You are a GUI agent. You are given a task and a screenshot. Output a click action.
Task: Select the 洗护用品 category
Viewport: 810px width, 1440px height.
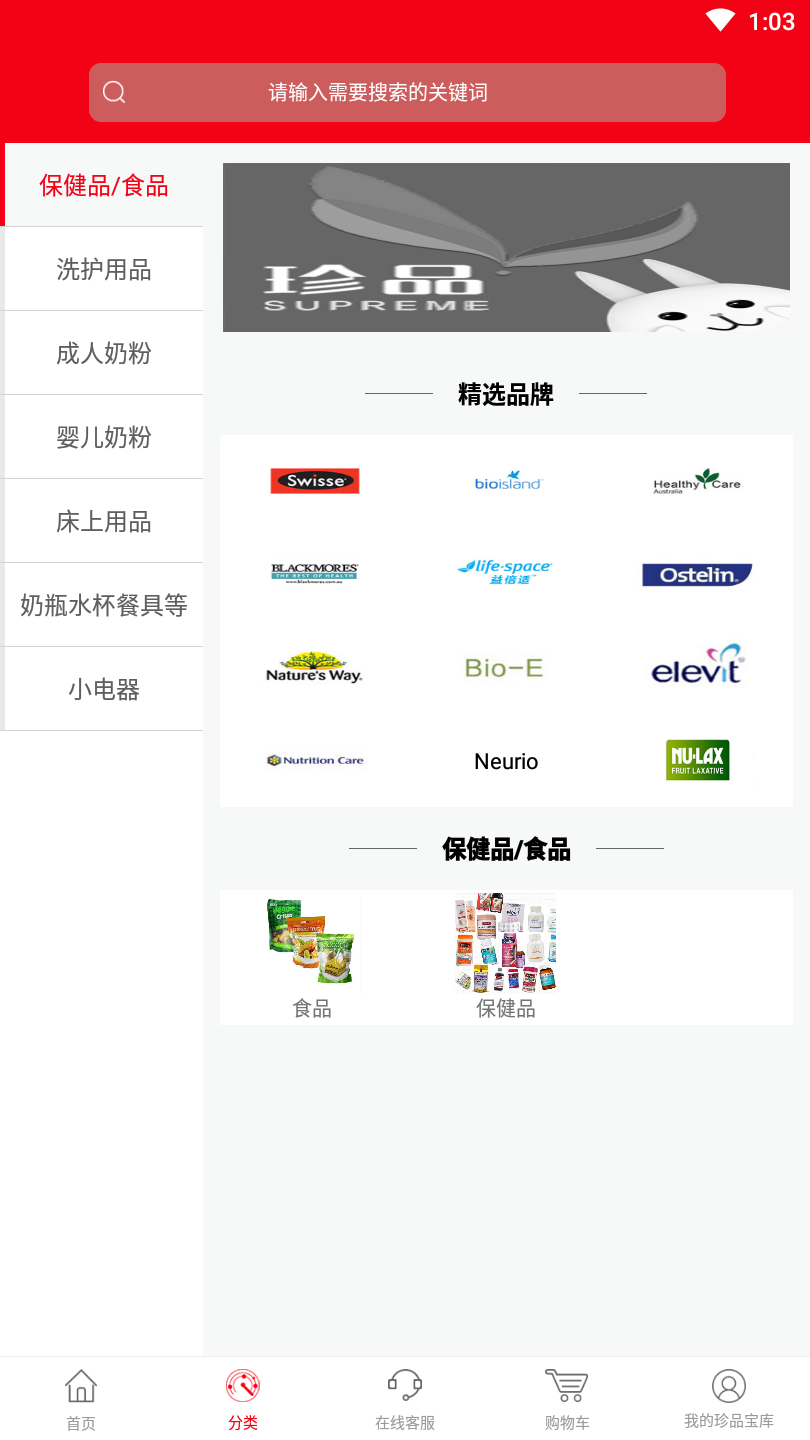[x=104, y=270]
